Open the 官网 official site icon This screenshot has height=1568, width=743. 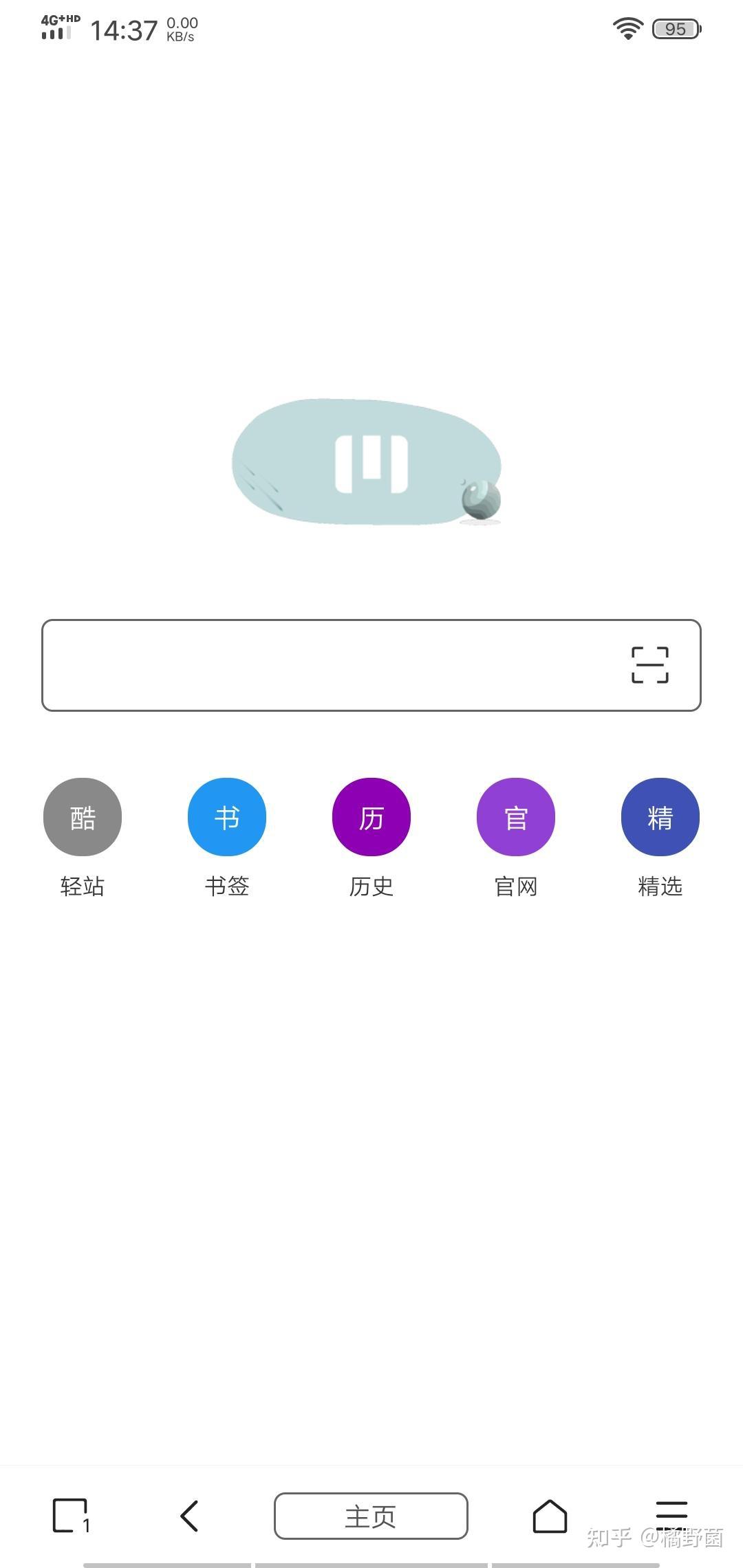(x=516, y=816)
